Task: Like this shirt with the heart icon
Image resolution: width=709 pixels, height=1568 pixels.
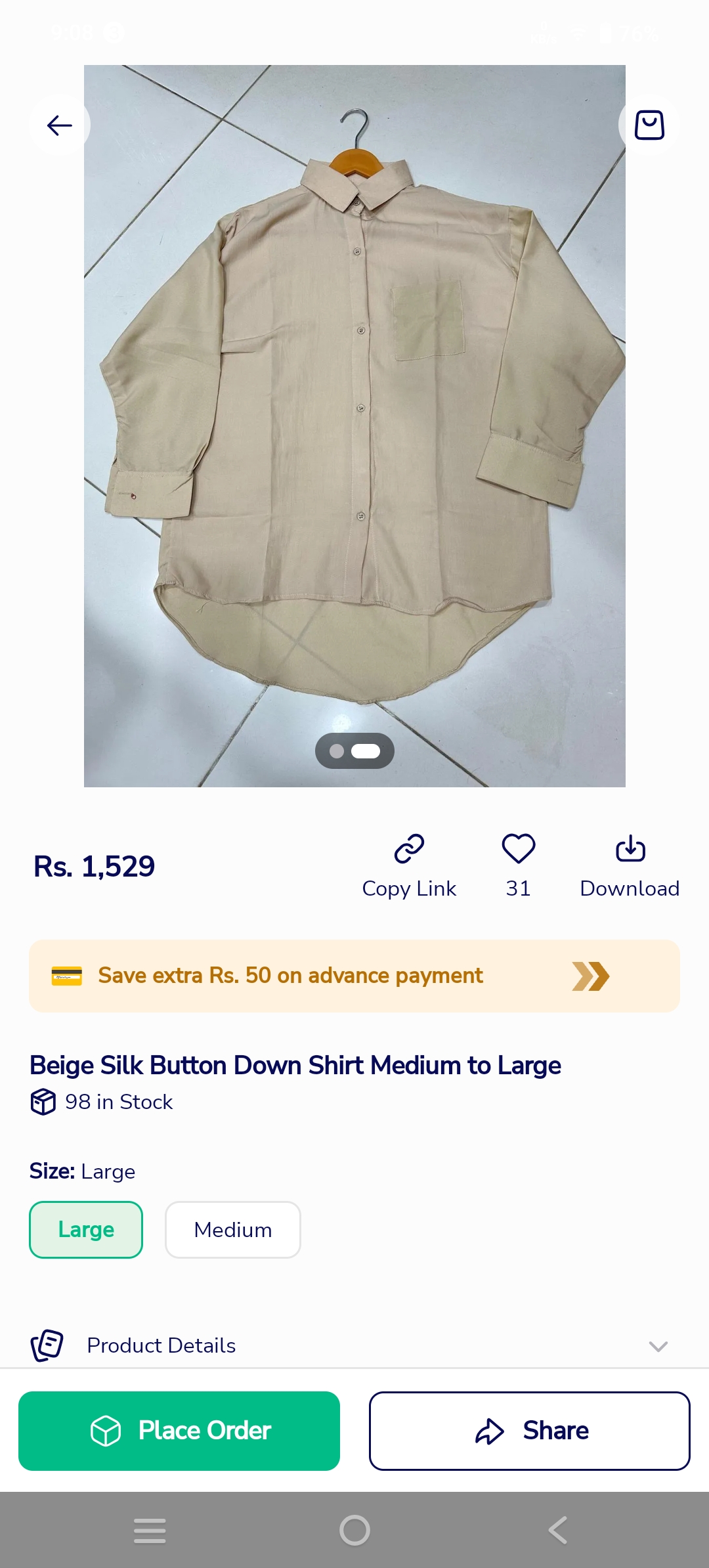Action: [x=519, y=866]
